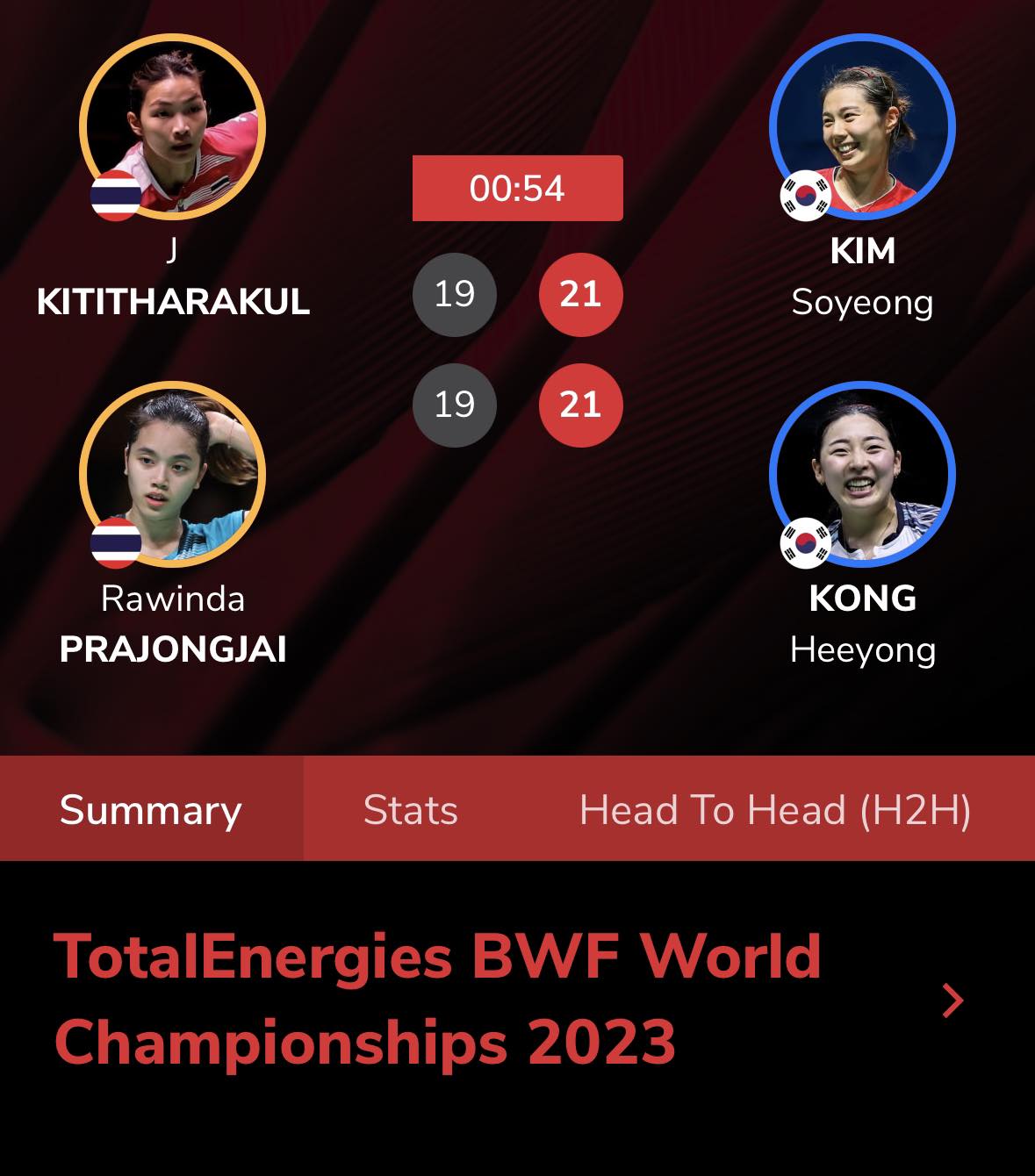Open the Head To Head (H2H) tab
Viewport: 1035px width, 1176px height.
[774, 809]
